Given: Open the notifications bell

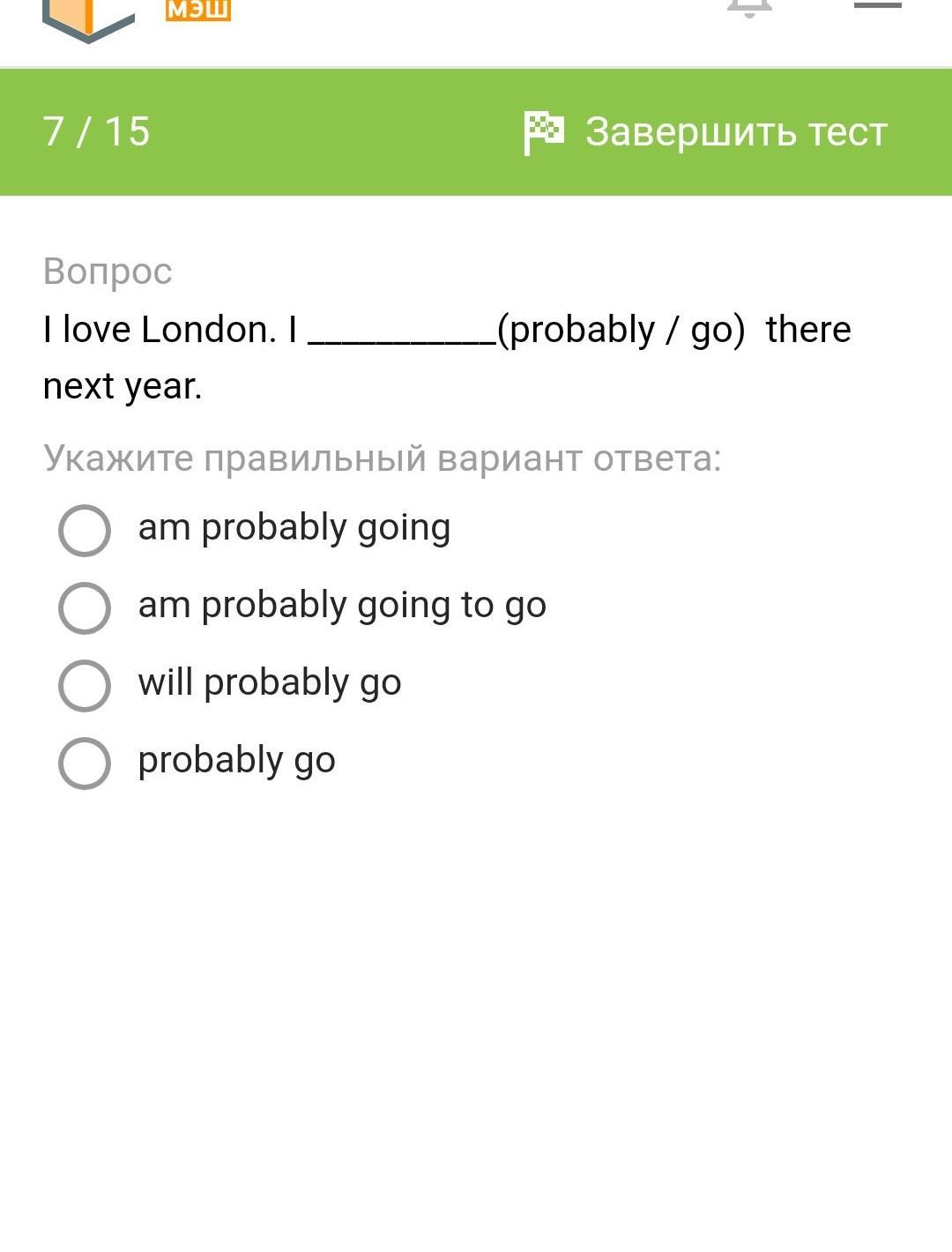Looking at the screenshot, I should pos(749,7).
